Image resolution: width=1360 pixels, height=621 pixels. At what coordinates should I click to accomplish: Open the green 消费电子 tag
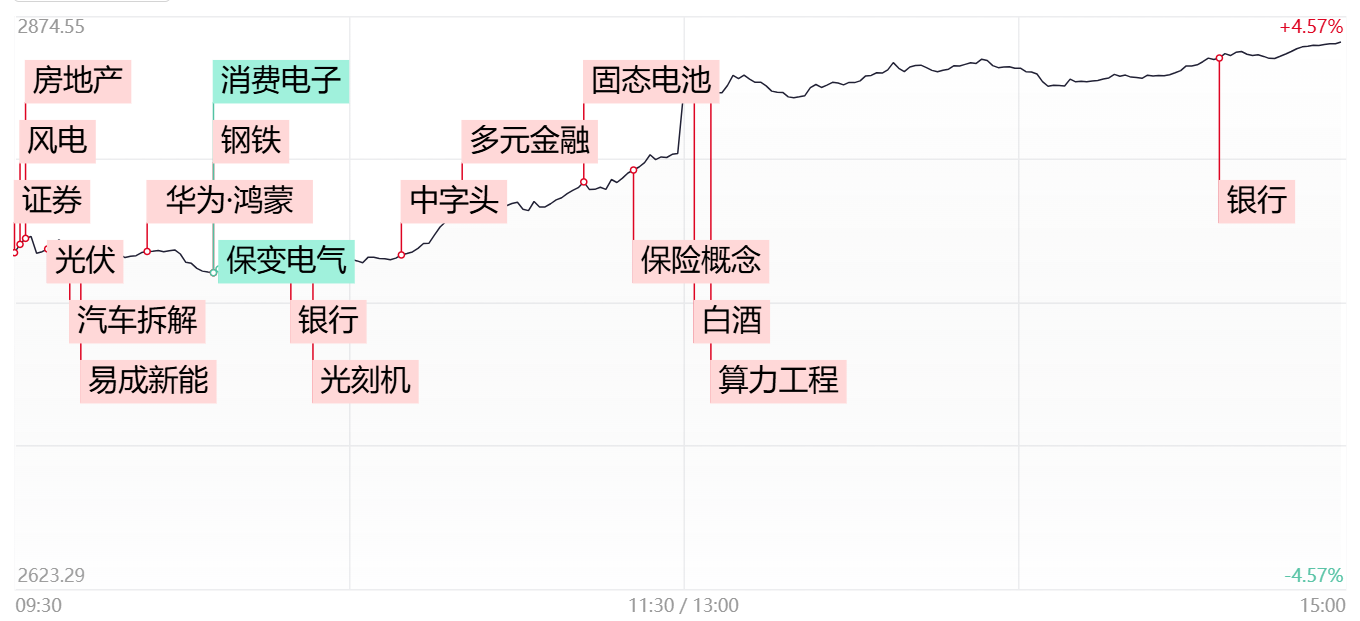[281, 81]
